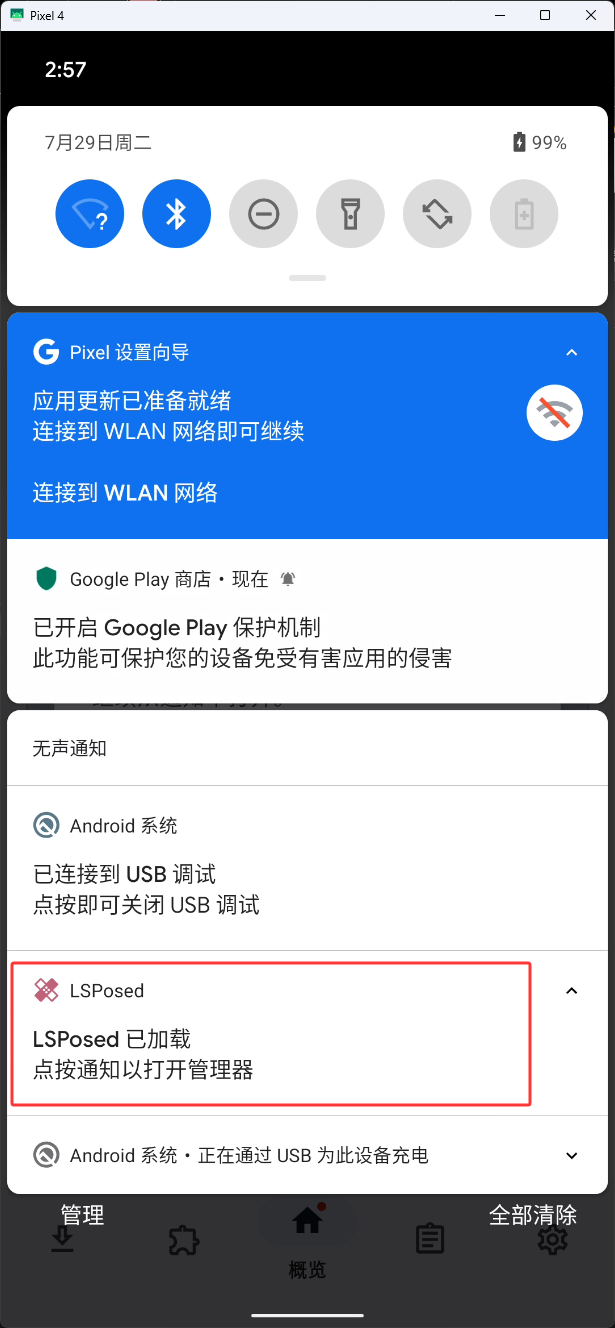
Task: Collapse the Pixel 设置向导 notification
Action: coord(571,352)
